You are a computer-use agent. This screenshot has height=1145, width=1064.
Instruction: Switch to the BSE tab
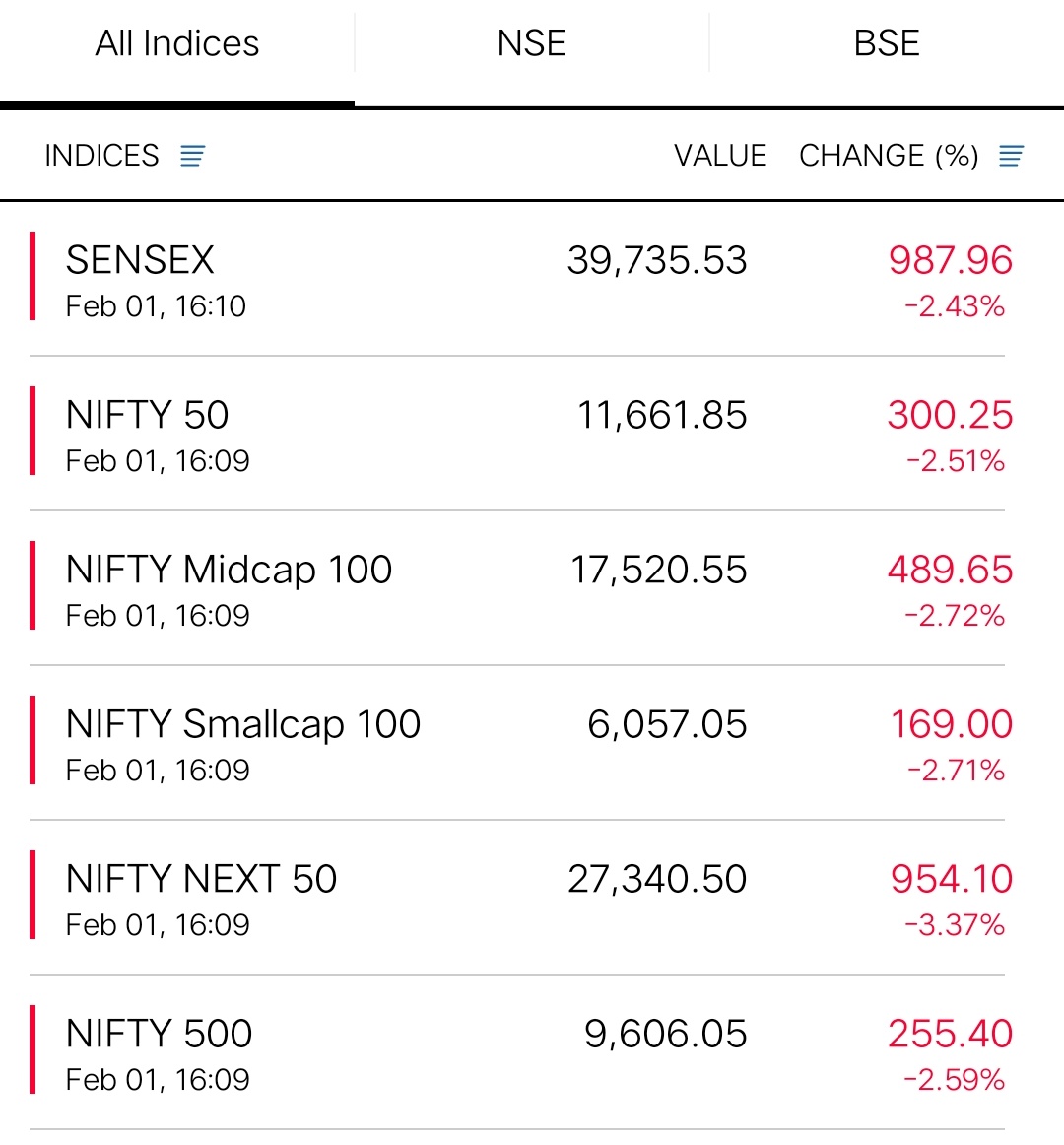pyautogui.click(x=887, y=44)
